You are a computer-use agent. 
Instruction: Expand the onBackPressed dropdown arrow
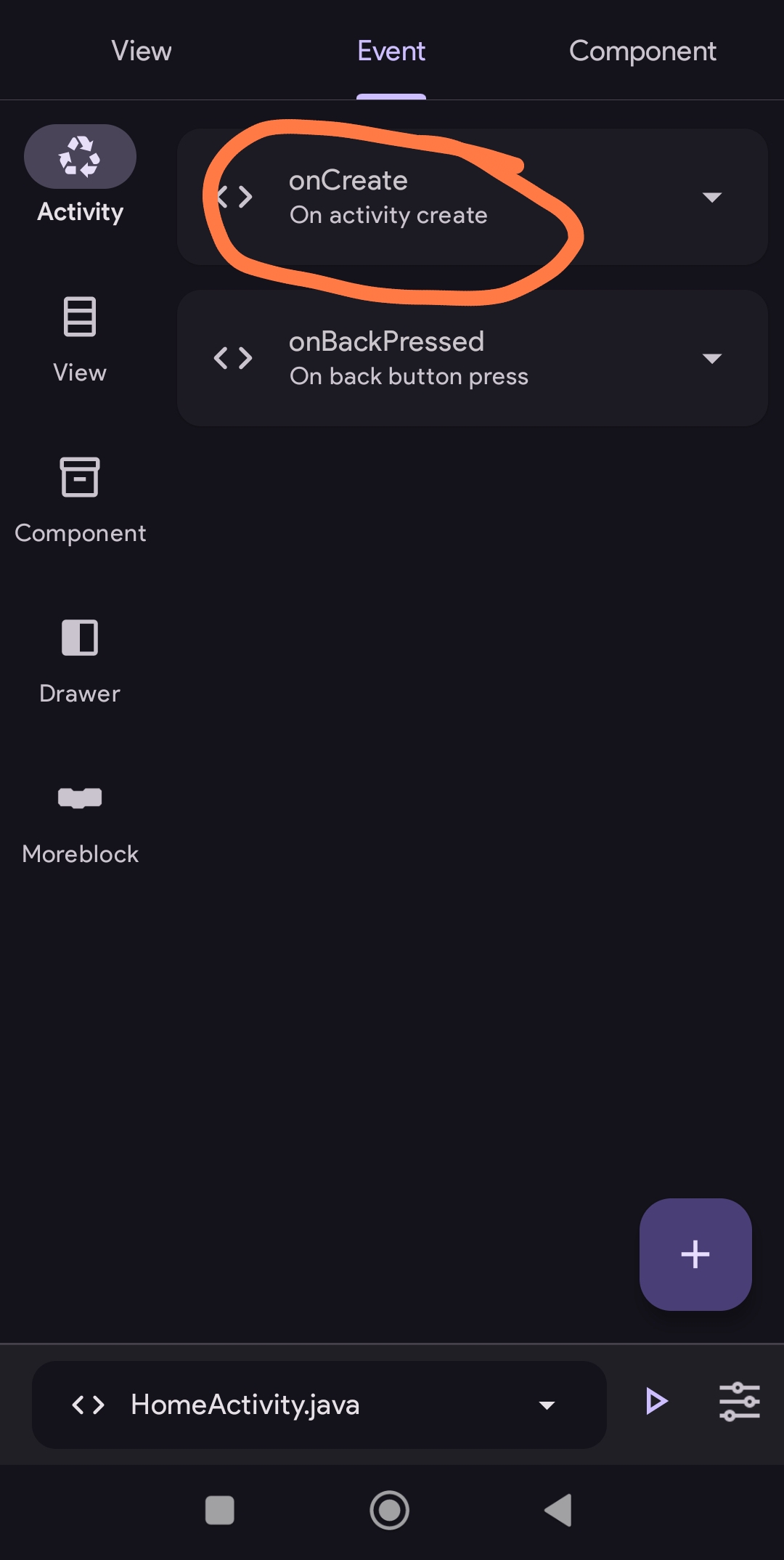tap(712, 359)
